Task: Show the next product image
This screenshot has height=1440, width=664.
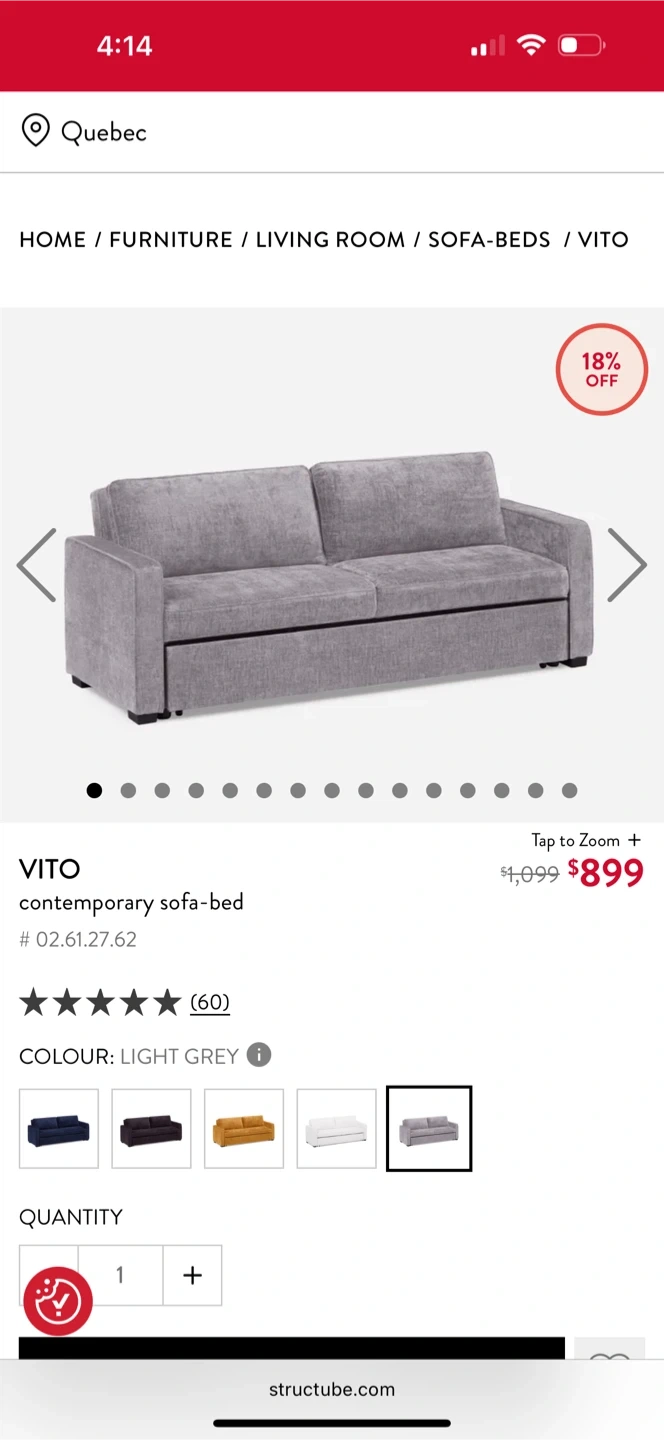Action: coord(627,565)
